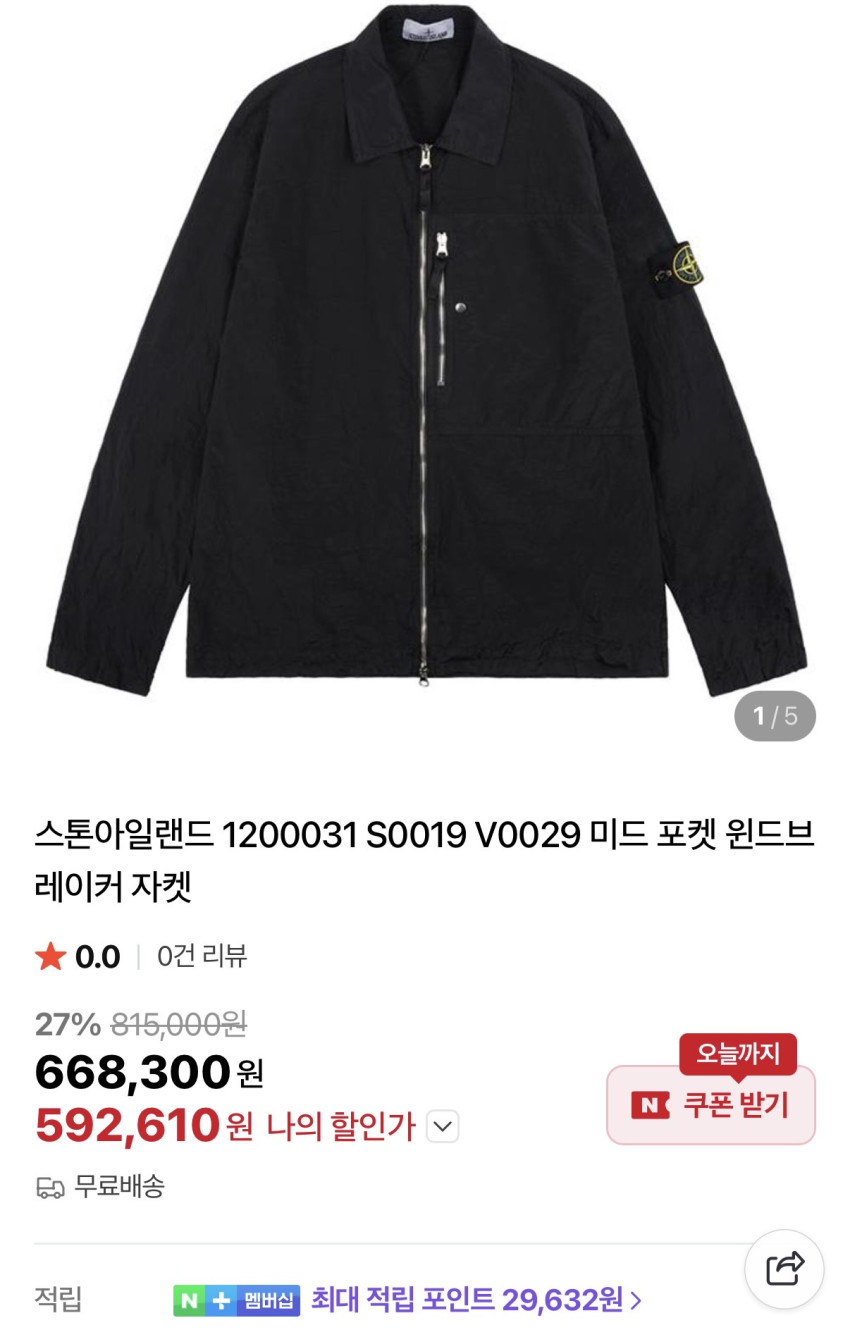Open 최대 적립 포인트 29,632원 details
This screenshot has width=850, height=1337.
tap(476, 1299)
